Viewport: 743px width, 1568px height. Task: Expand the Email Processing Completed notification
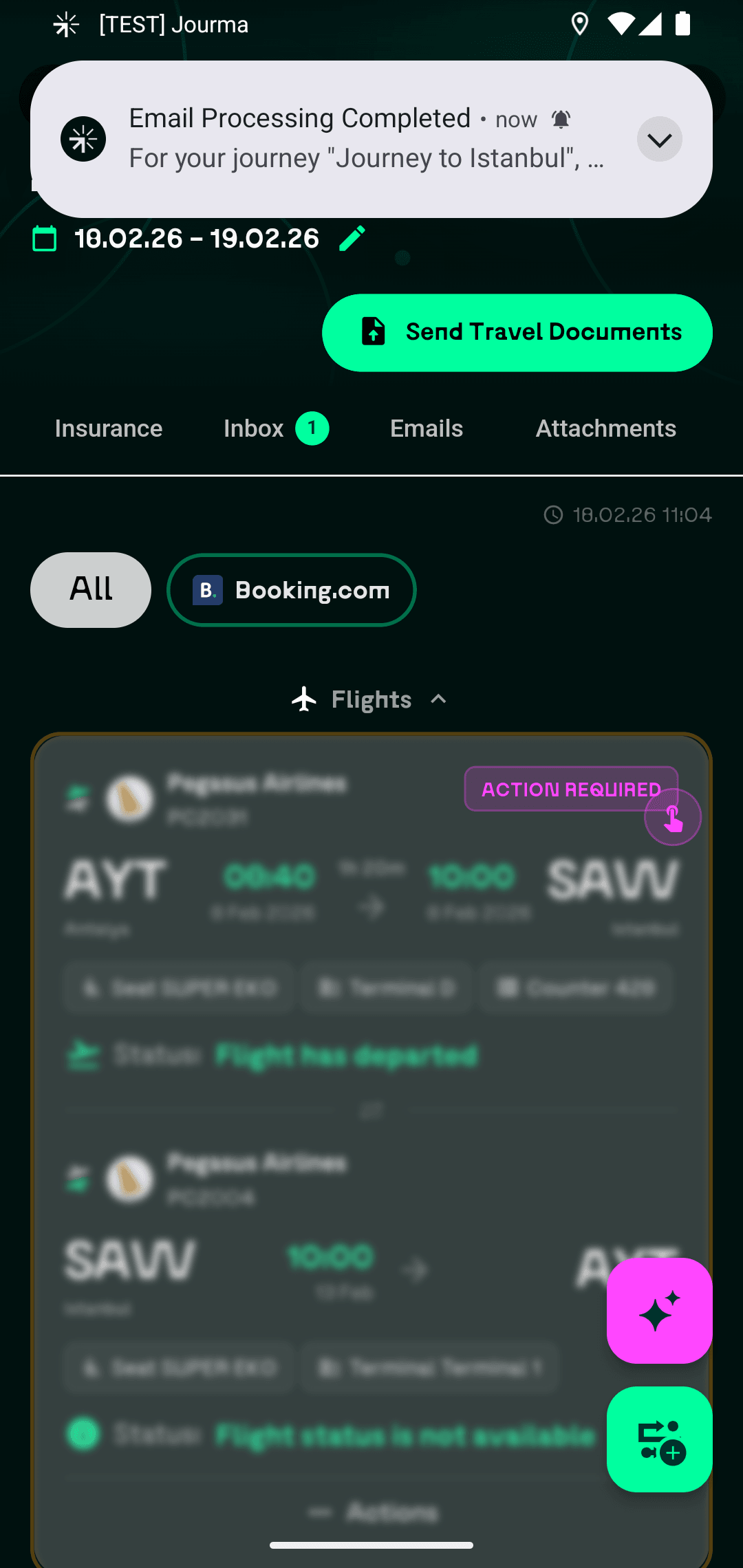[659, 139]
